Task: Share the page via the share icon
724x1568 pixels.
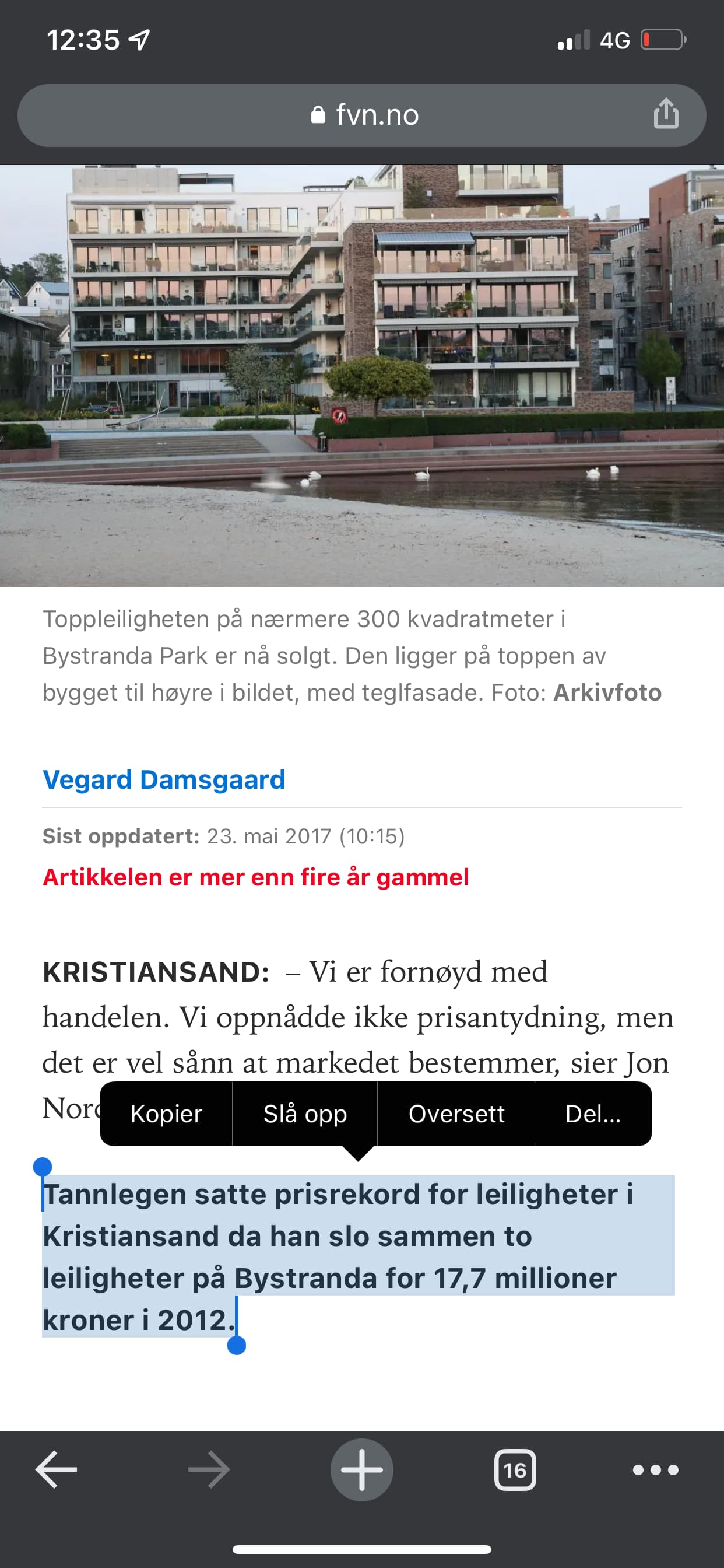Action: [x=666, y=114]
